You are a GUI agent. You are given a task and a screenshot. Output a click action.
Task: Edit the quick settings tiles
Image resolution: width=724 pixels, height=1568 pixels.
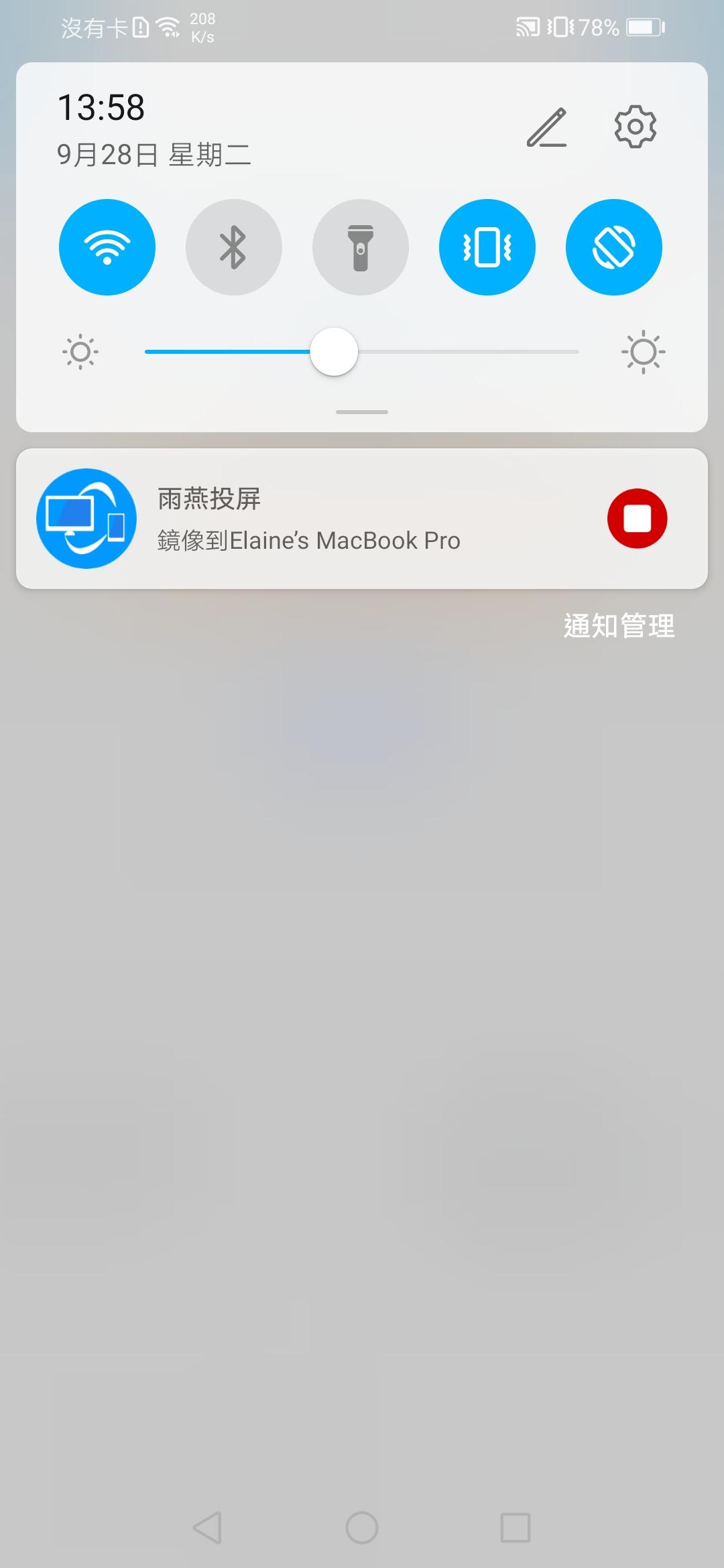[547, 127]
